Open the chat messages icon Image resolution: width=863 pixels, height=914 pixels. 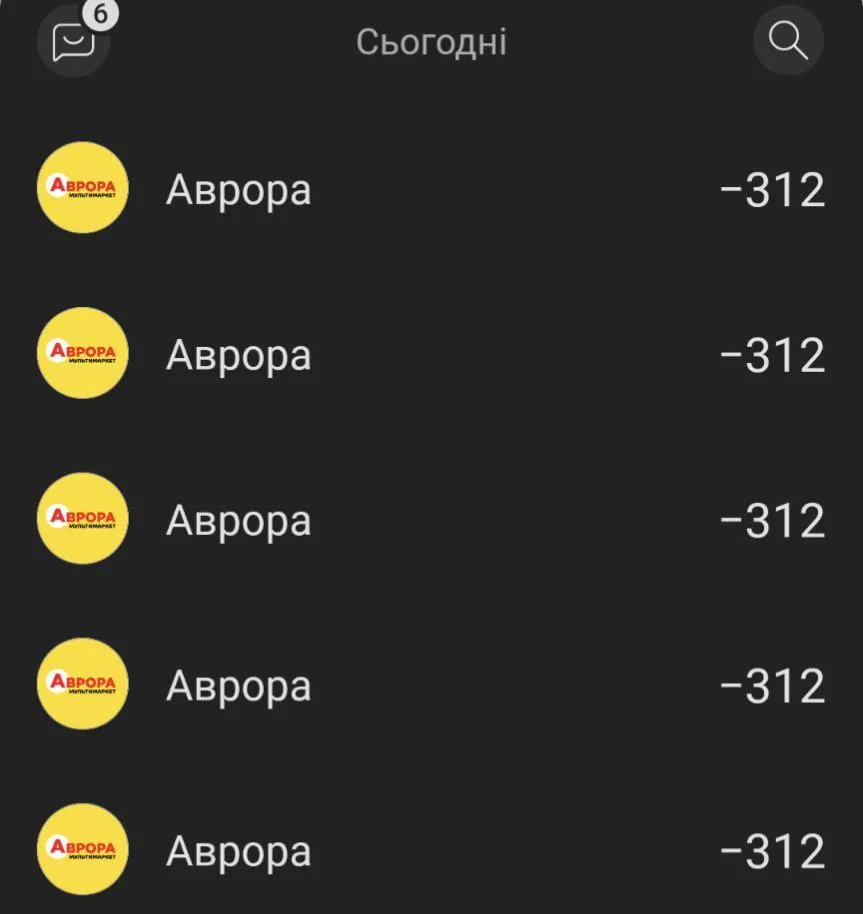(72, 42)
